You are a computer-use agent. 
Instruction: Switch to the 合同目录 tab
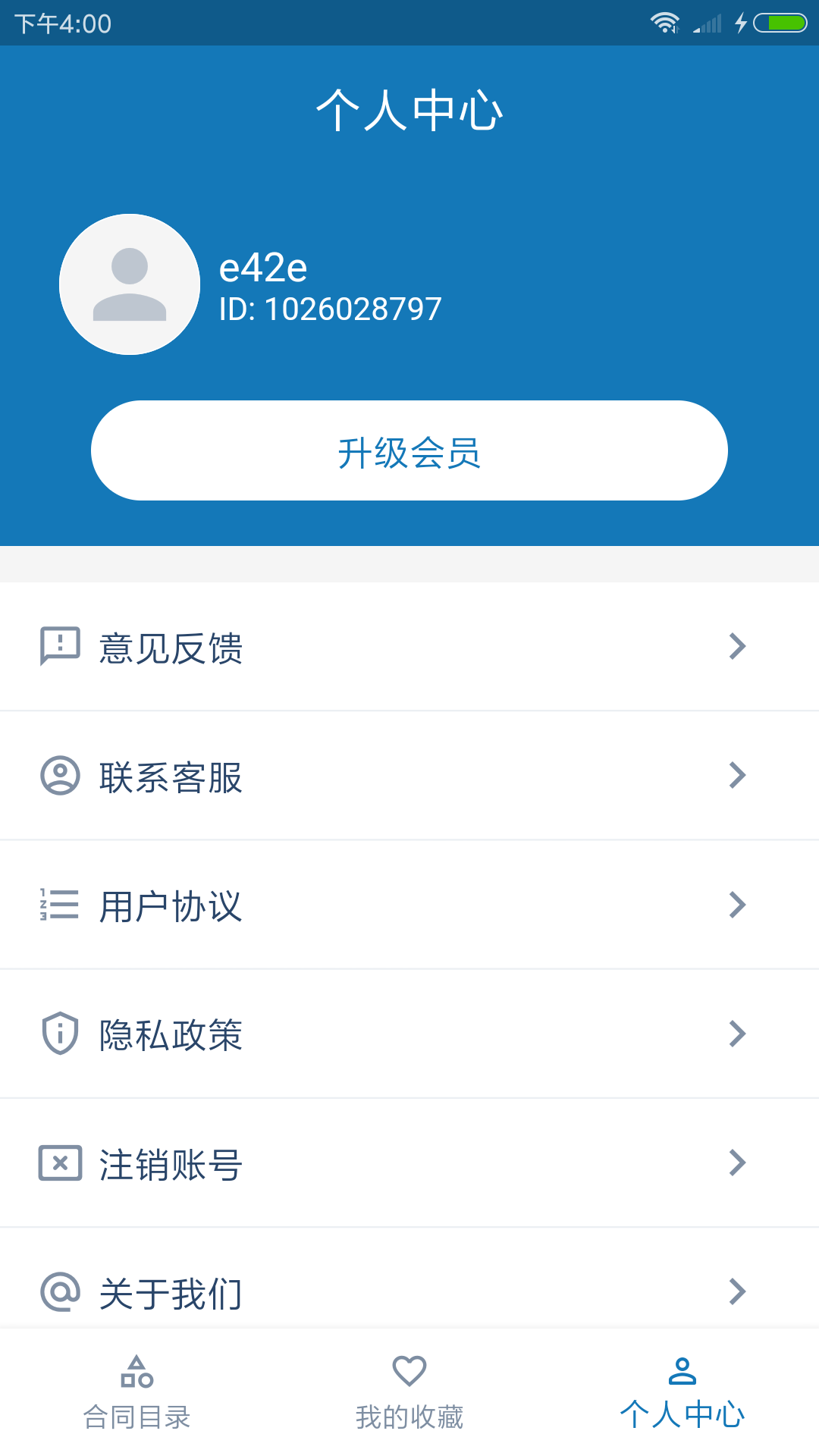(x=136, y=1392)
